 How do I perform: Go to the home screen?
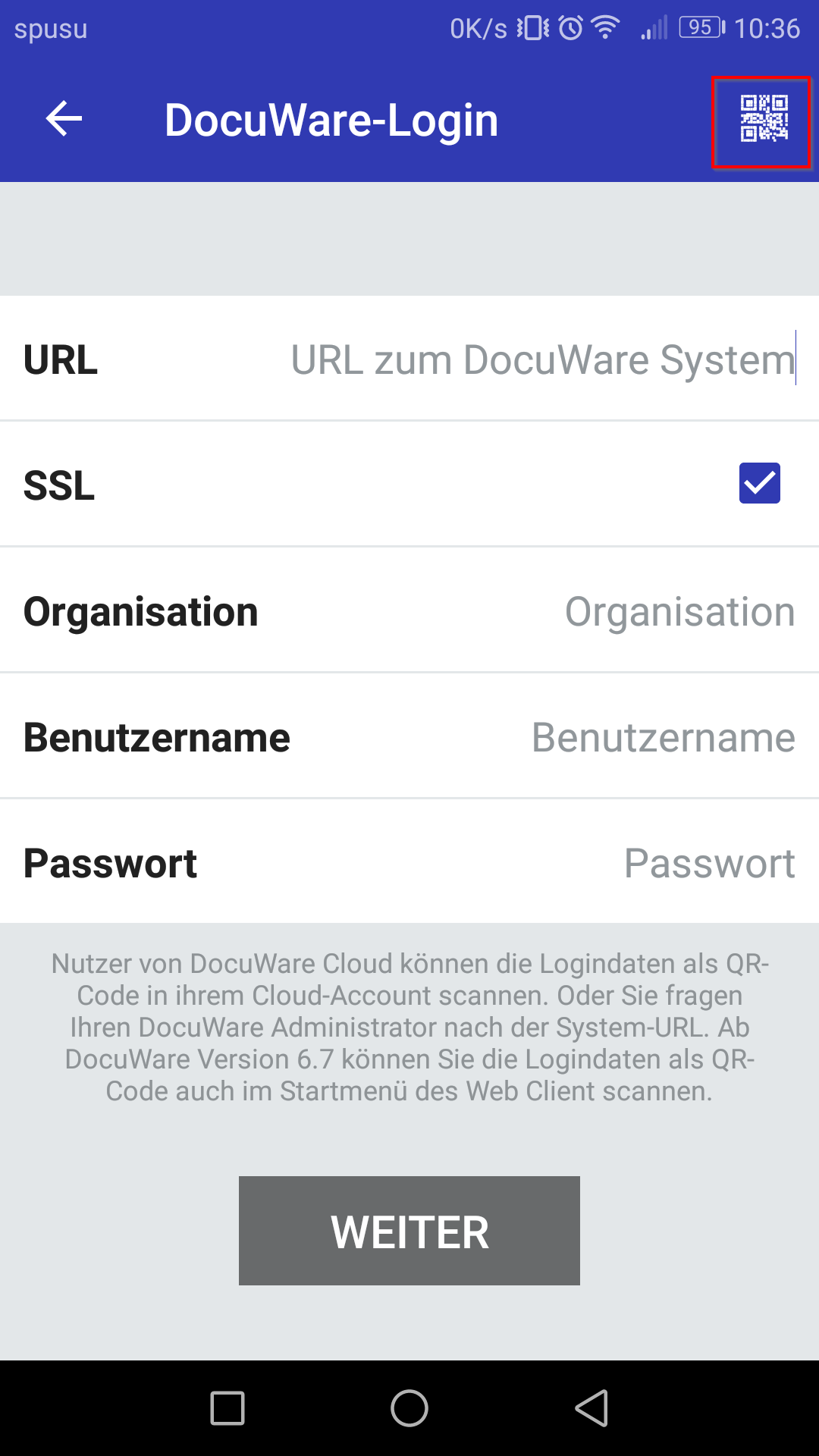click(409, 1408)
